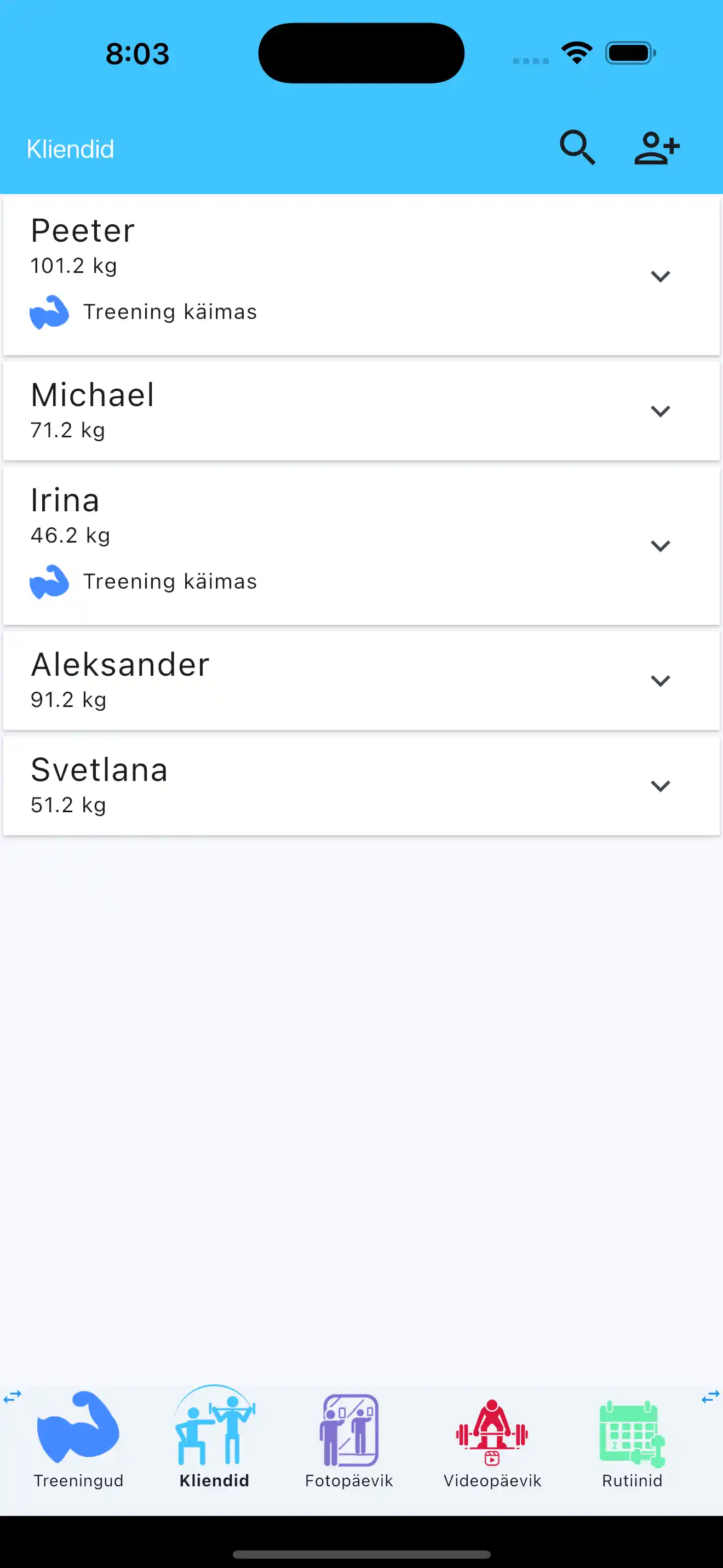Tap the left swap arrows at screen bottom
The width and height of the screenshot is (723, 1568).
(12, 1395)
